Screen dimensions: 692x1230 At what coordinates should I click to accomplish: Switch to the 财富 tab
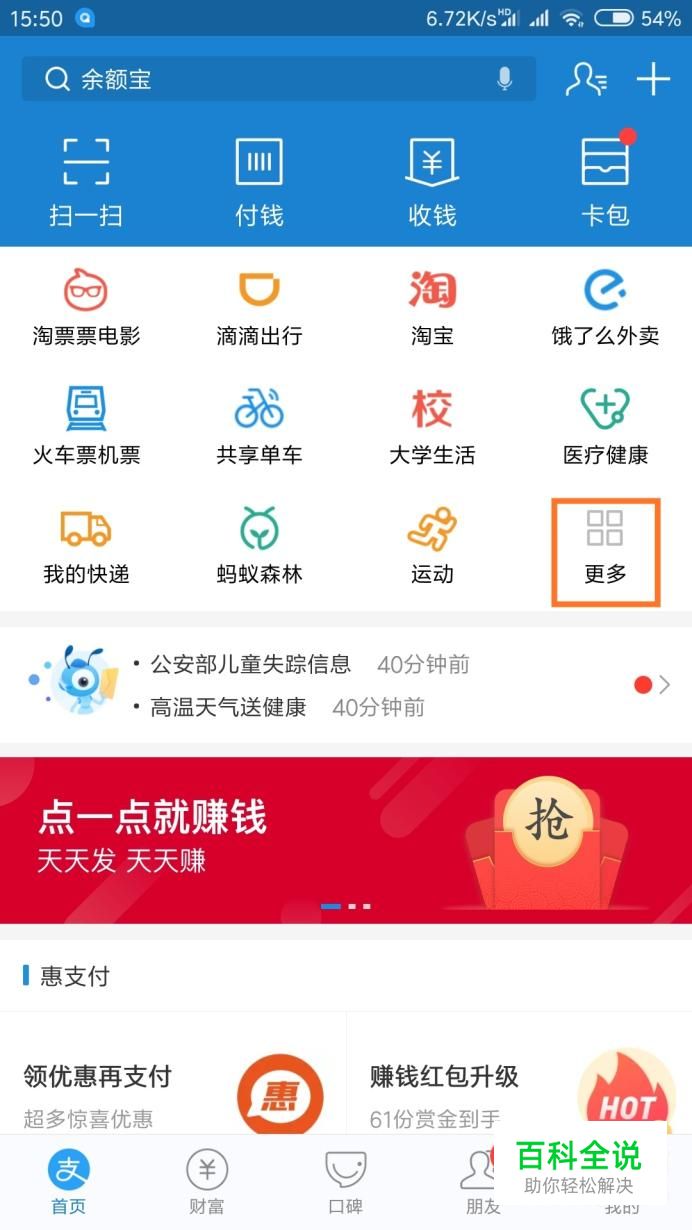click(x=207, y=1180)
